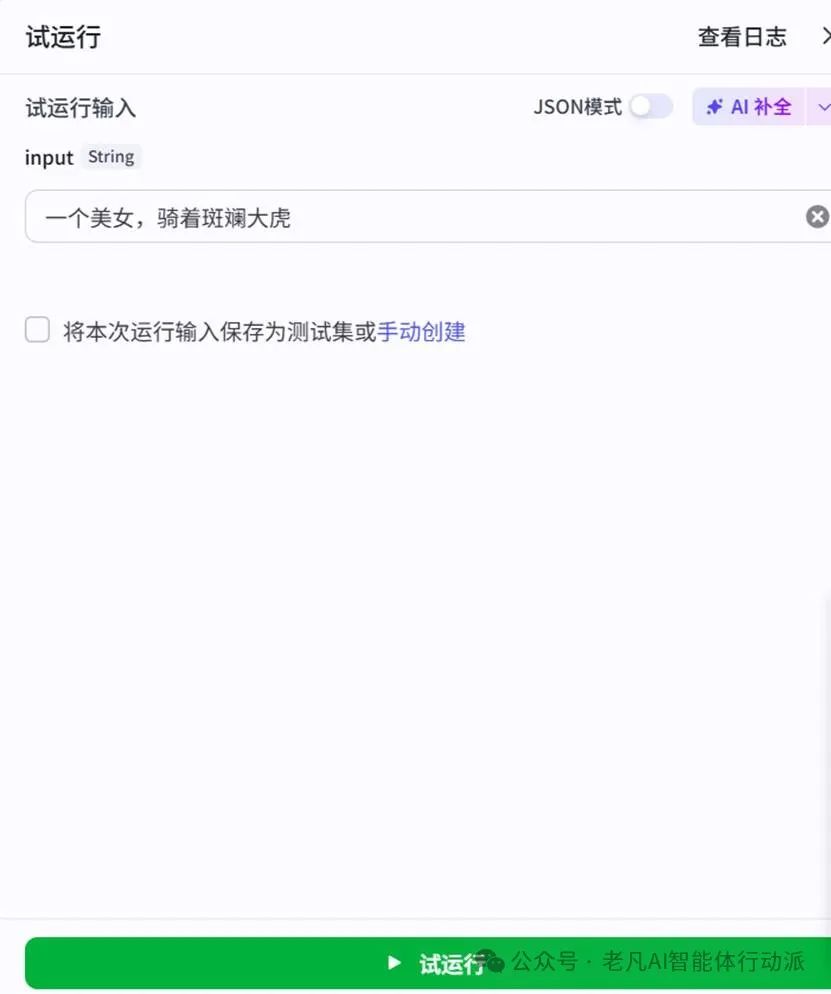The width and height of the screenshot is (831, 994).
Task: Close the 试运行 panel
Action: 826,37
